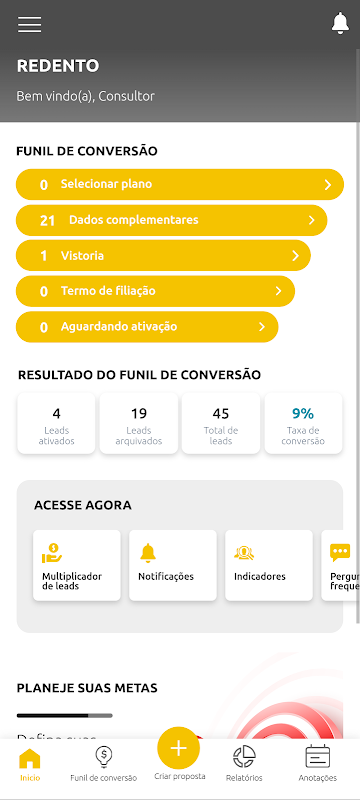
Task: Open the Aguardando ativação funnel stage
Action: (x=147, y=327)
